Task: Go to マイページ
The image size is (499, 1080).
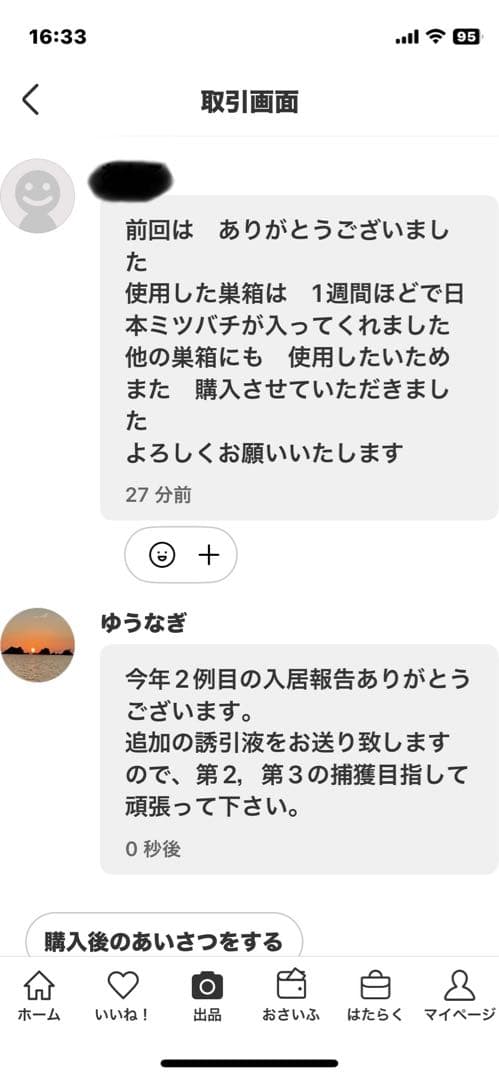Action: click(460, 996)
